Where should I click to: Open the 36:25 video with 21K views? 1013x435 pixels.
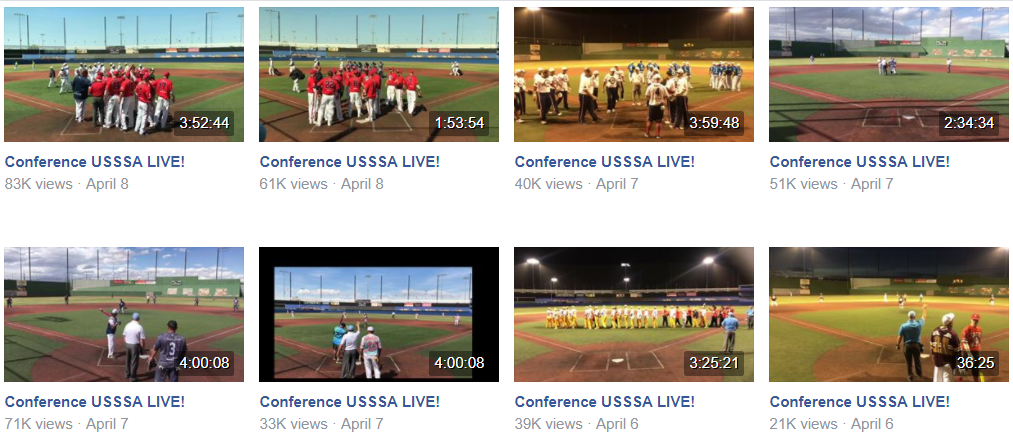point(889,314)
